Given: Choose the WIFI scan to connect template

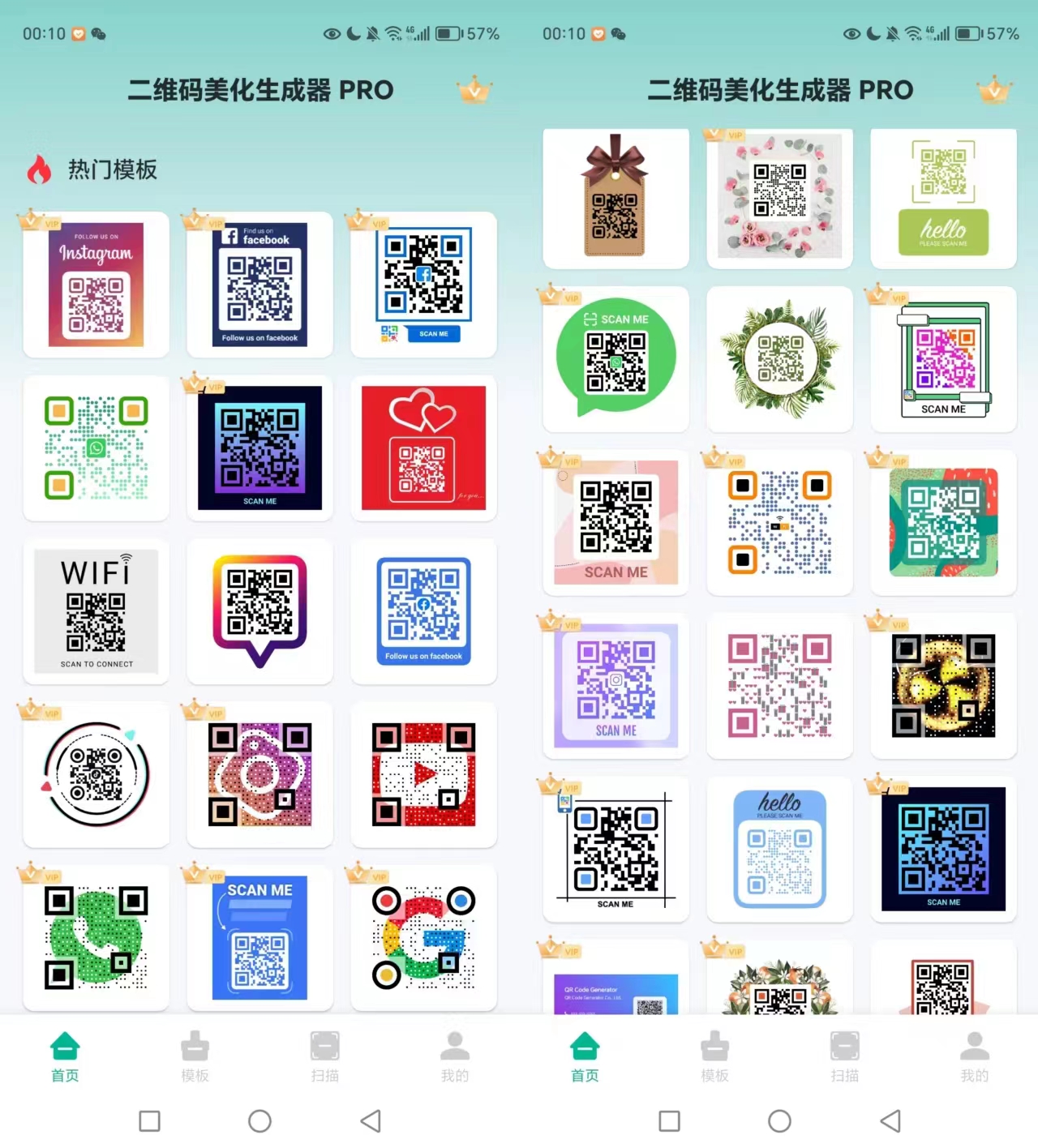Looking at the screenshot, I should coord(96,611).
